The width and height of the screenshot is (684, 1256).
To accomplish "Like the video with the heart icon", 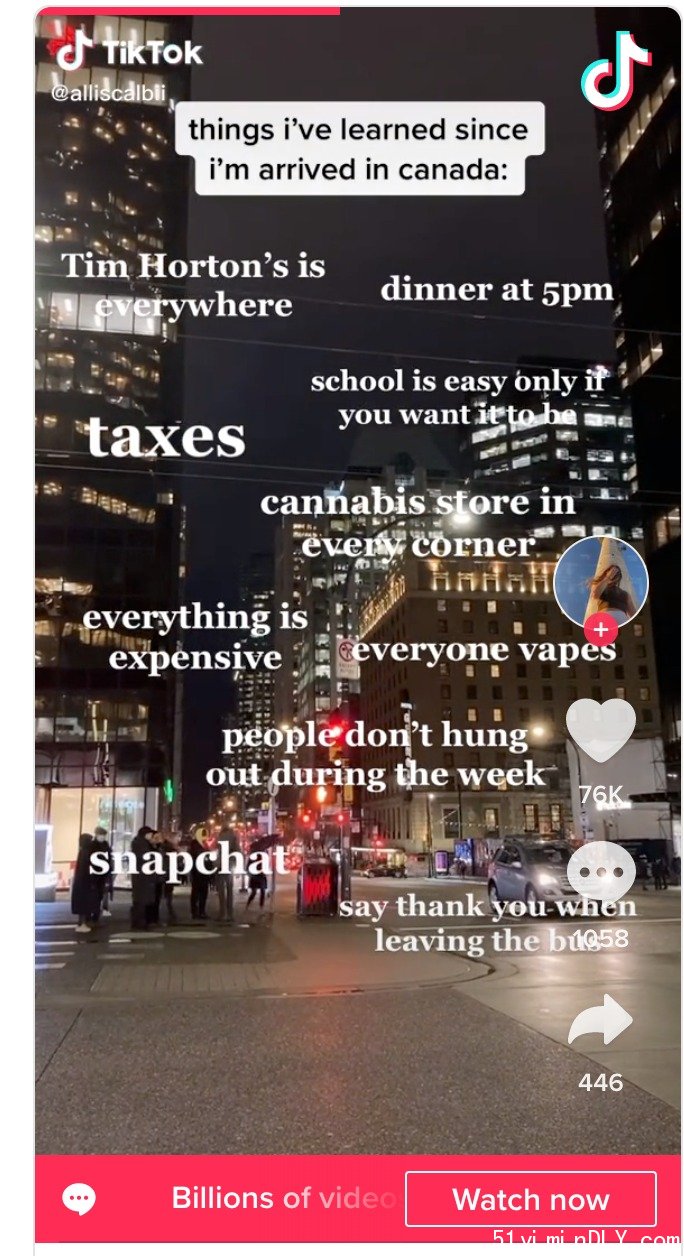I will 600,730.
